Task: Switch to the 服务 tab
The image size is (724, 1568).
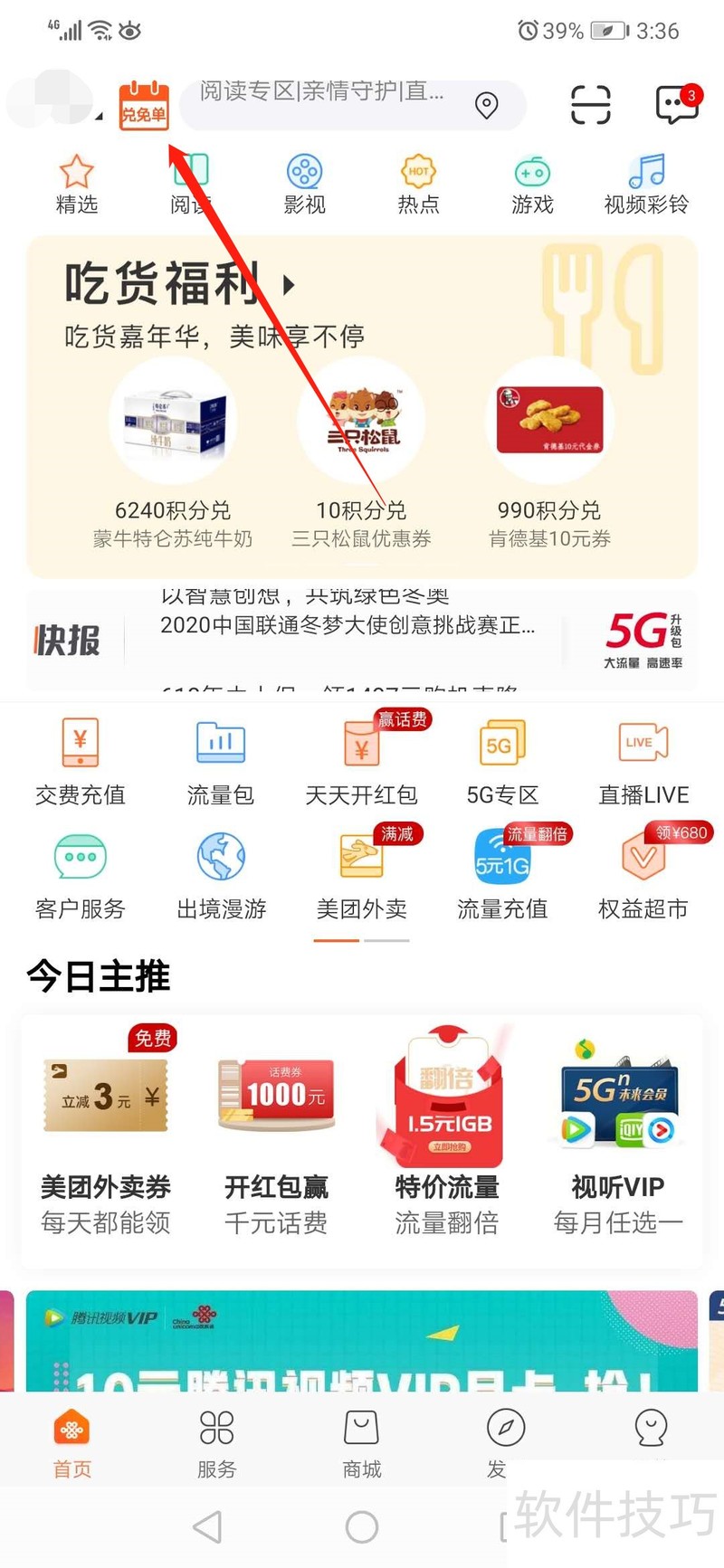Action: 217,1444
